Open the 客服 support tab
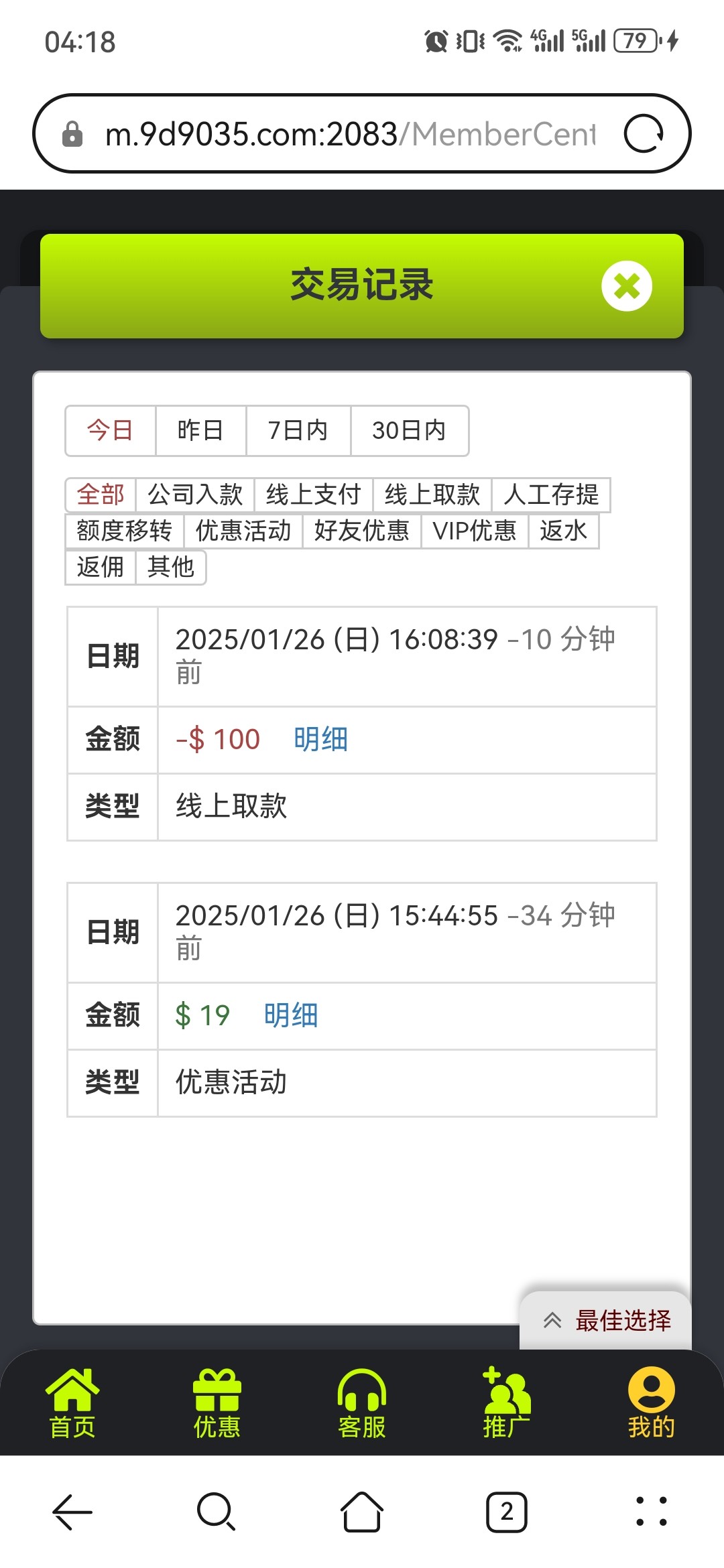This screenshot has width=724, height=1568. tap(362, 1403)
